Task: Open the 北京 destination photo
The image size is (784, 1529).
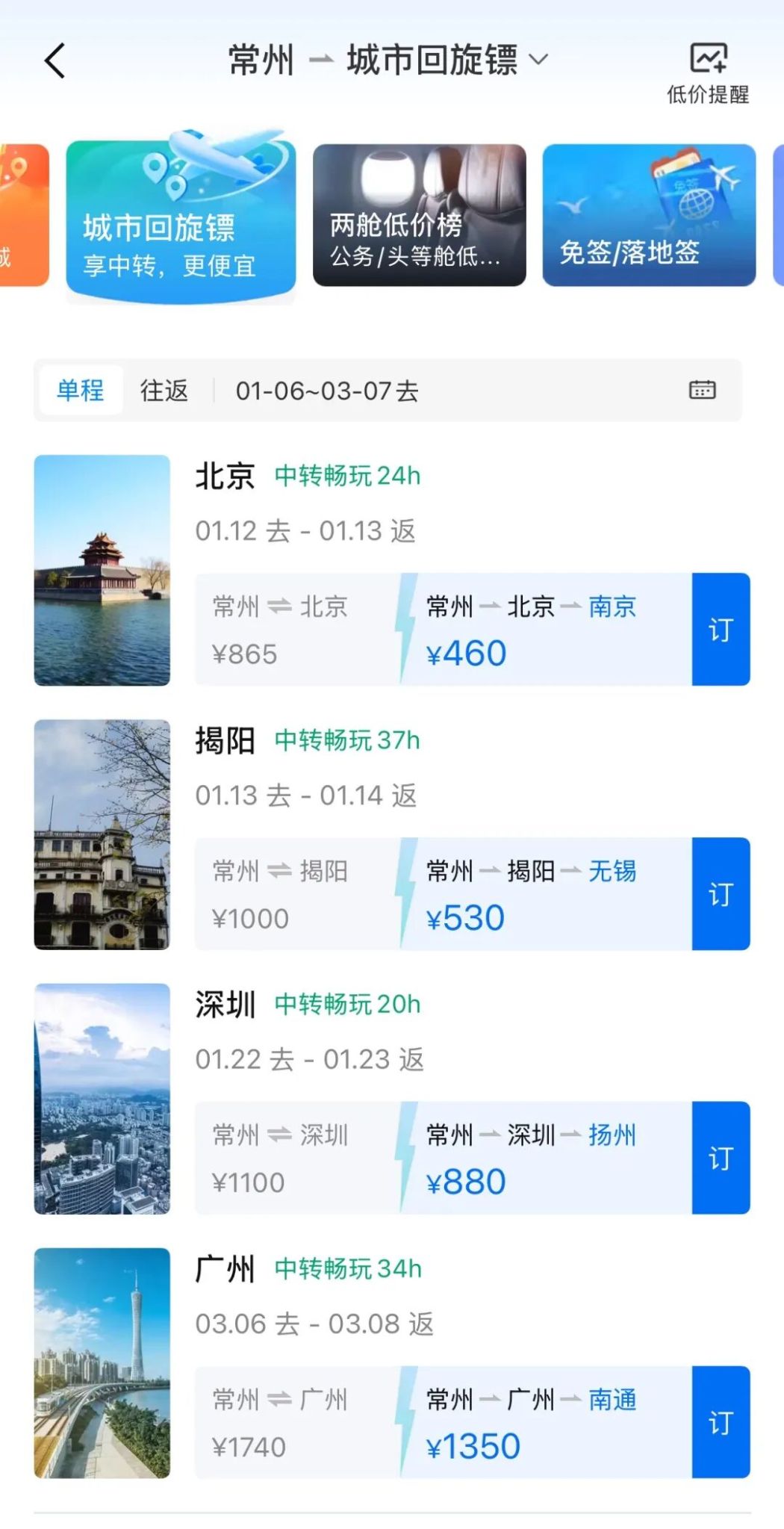Action: tap(102, 570)
